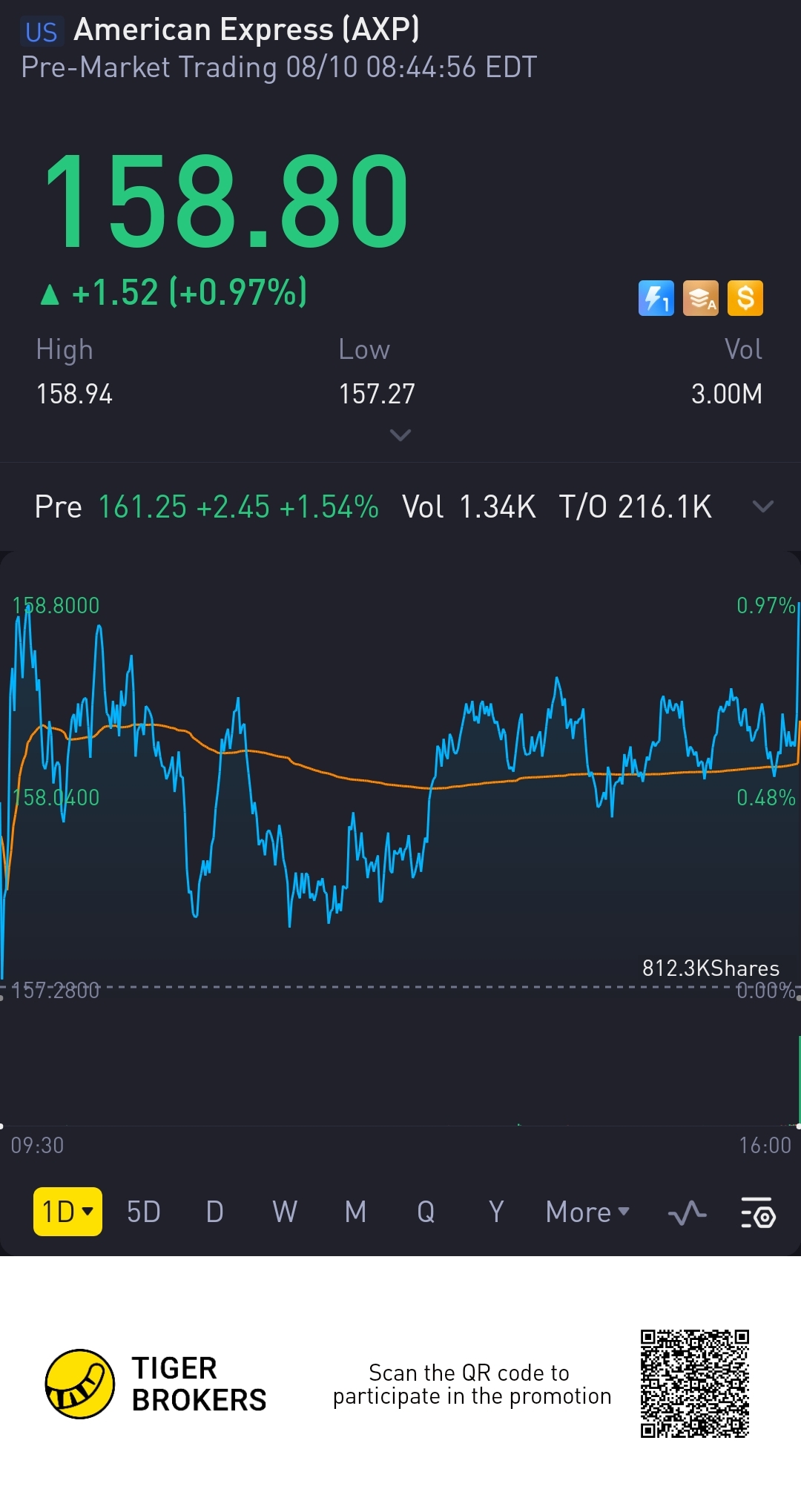
Task: Tap the blue lightning badge icon
Action: 656,298
